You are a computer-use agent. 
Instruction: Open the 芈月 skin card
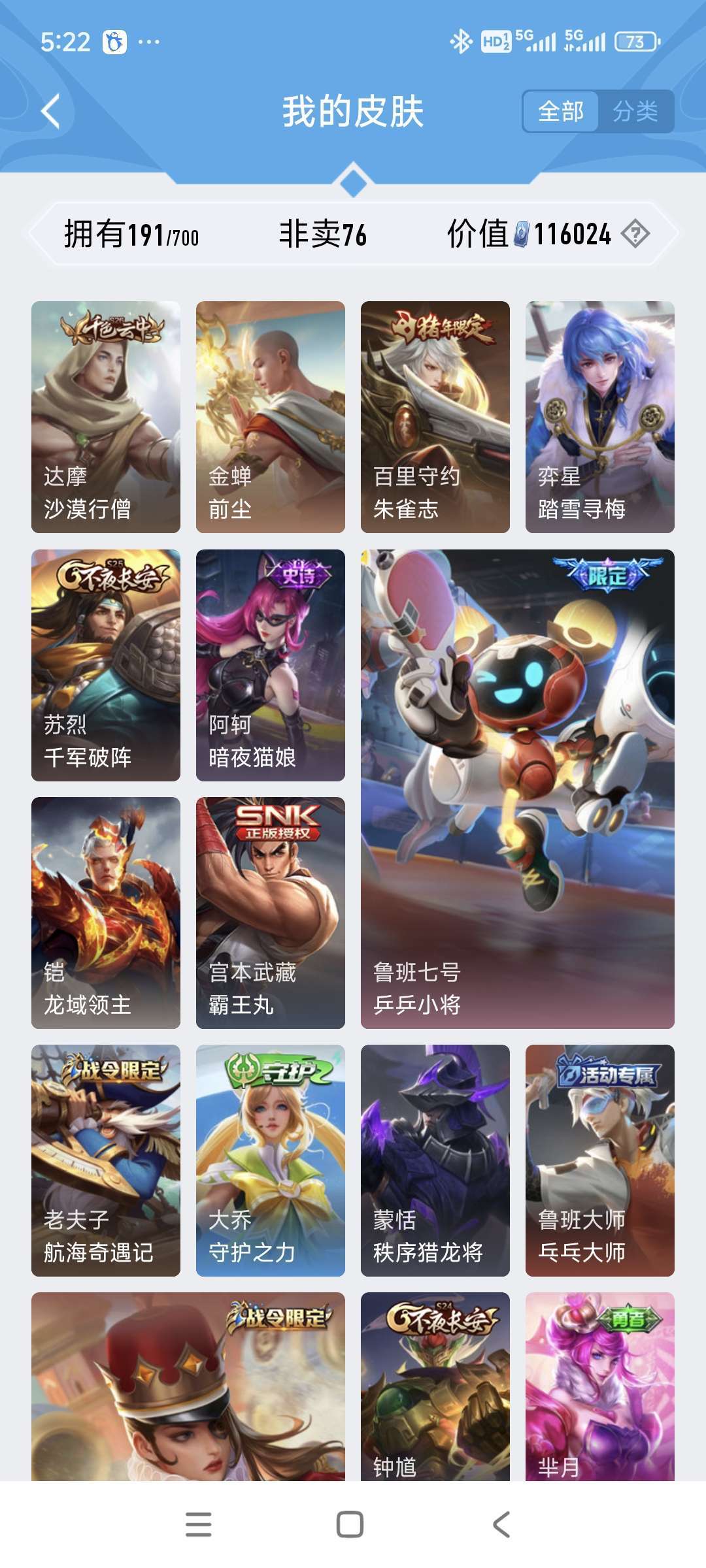600,1386
